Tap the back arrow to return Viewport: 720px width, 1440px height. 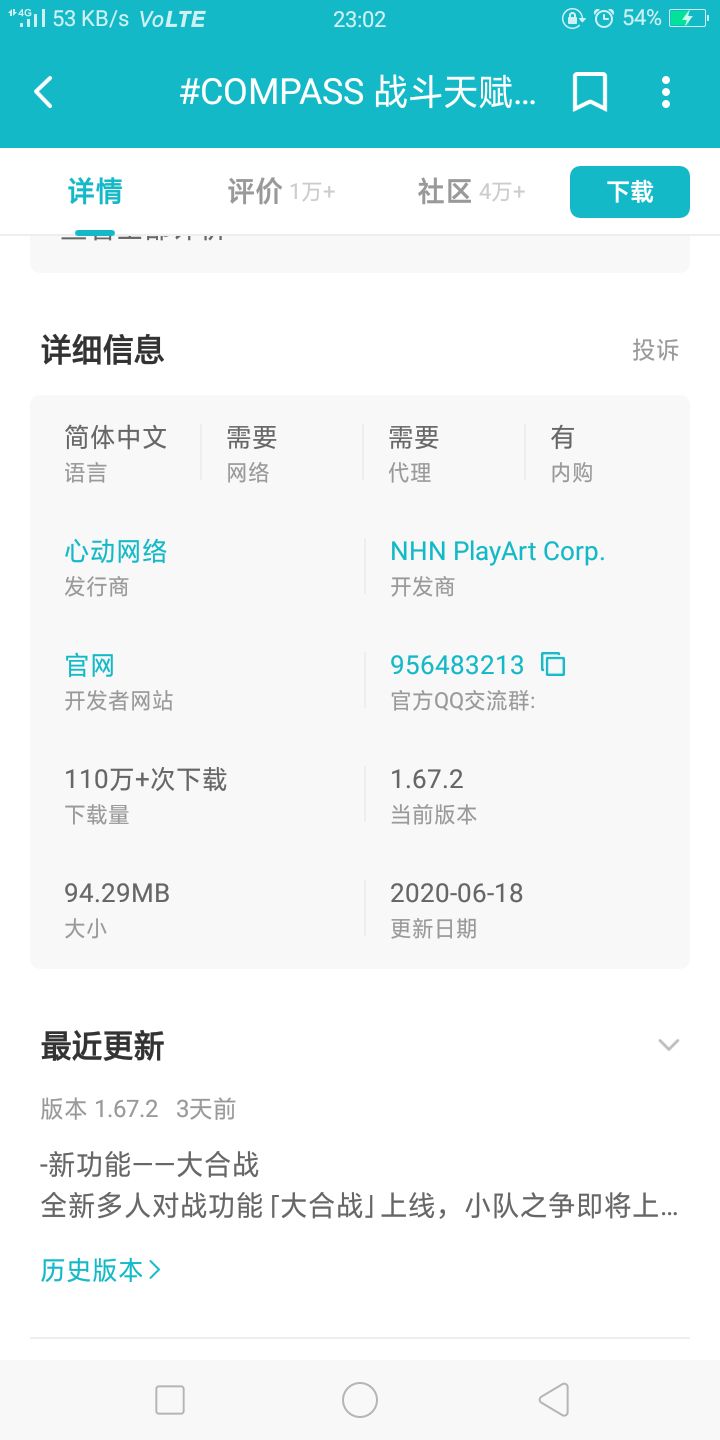click(x=42, y=91)
